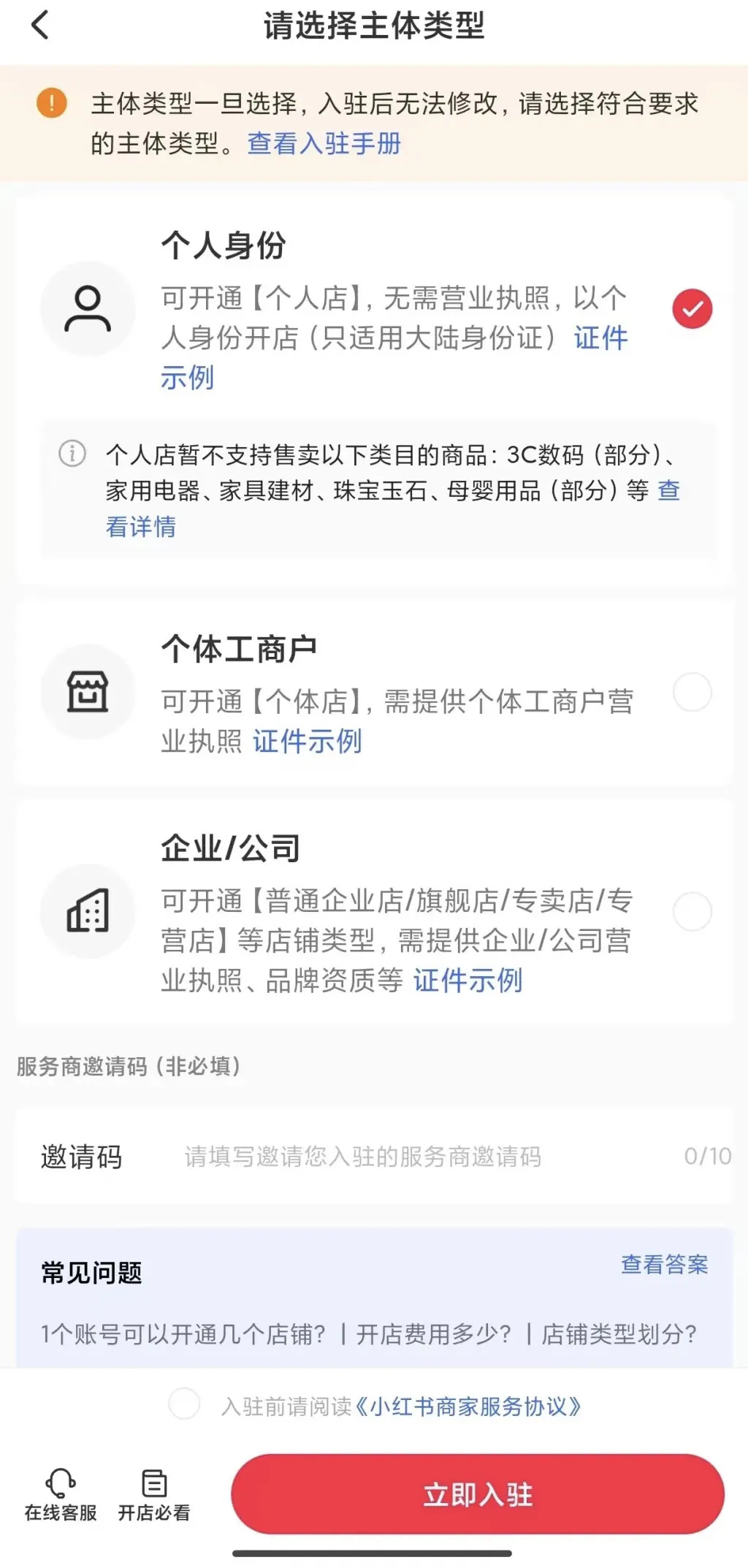Go back using the top-left arrow

click(40, 25)
